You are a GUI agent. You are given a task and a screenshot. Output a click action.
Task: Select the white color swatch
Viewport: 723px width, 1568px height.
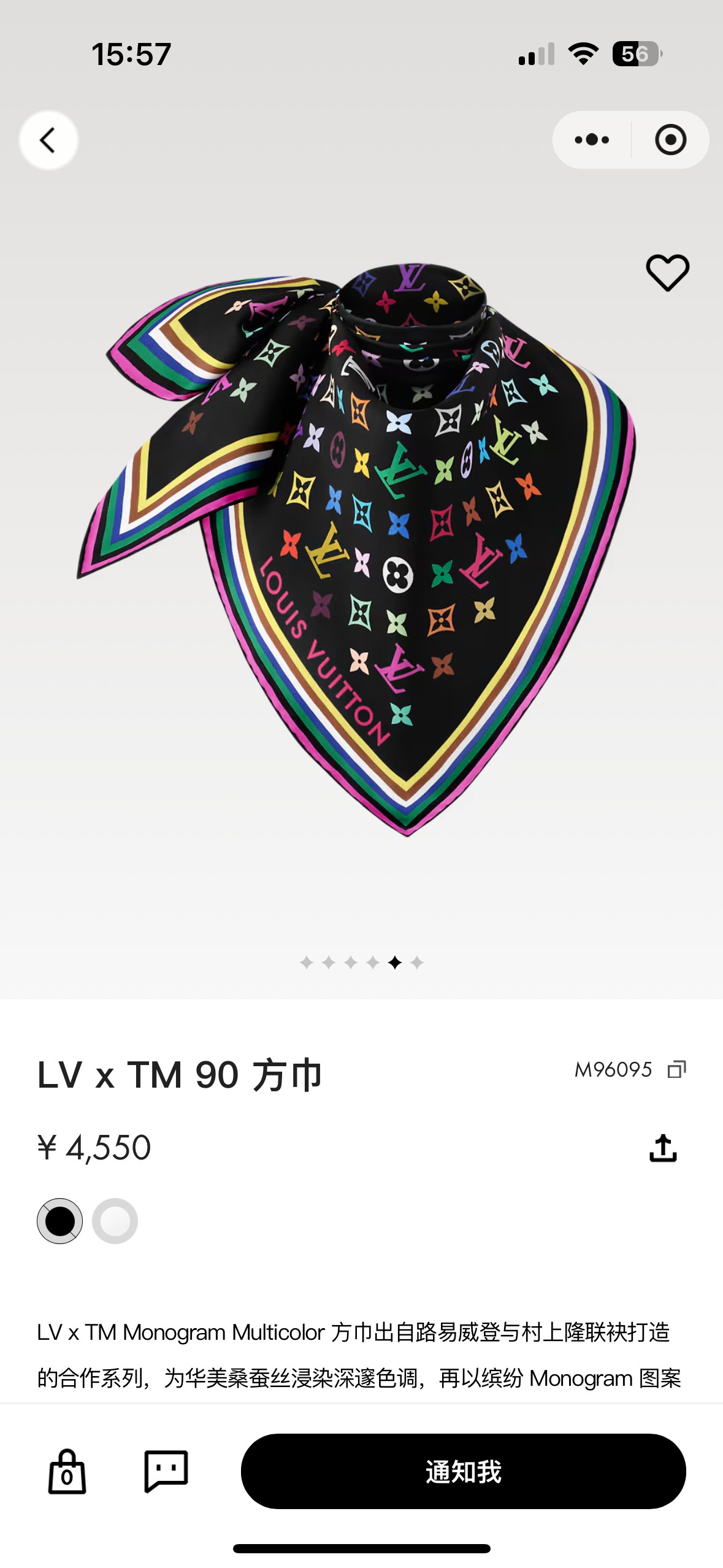tap(115, 1221)
